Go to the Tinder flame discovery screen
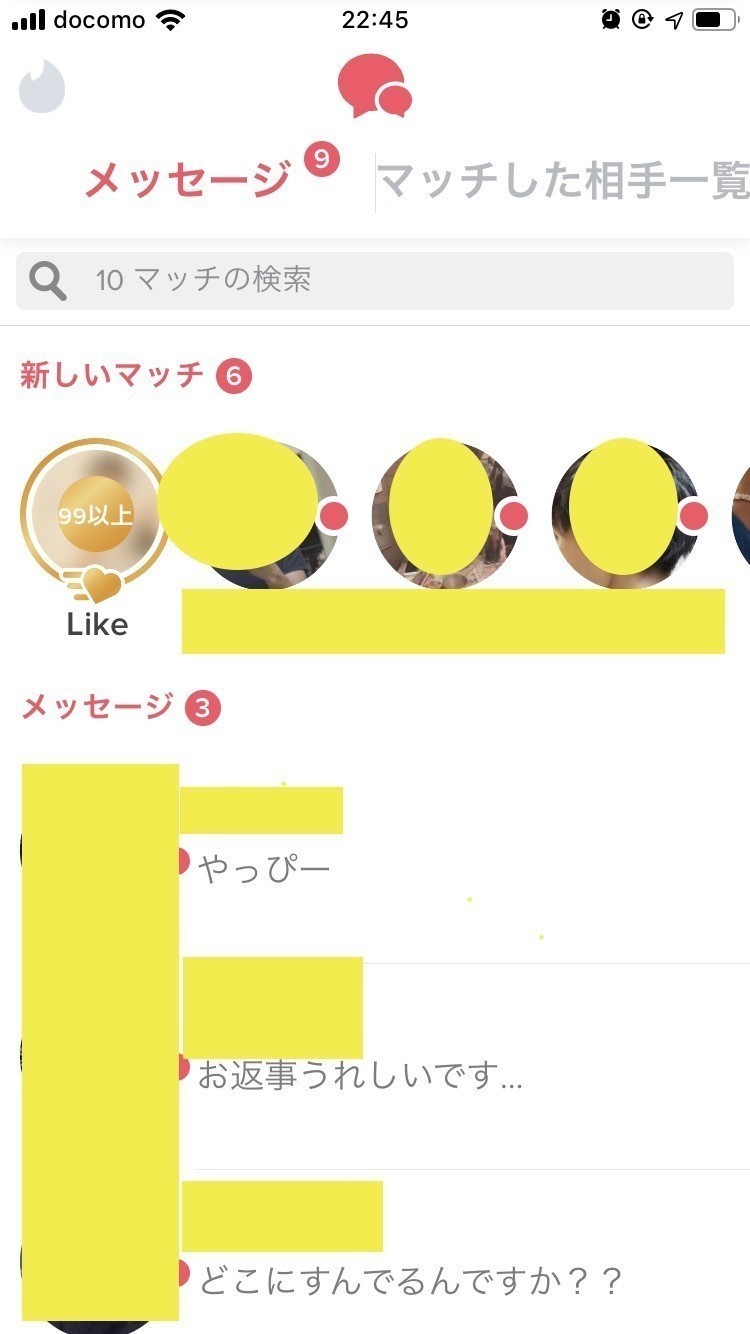The image size is (750, 1334). point(42,87)
